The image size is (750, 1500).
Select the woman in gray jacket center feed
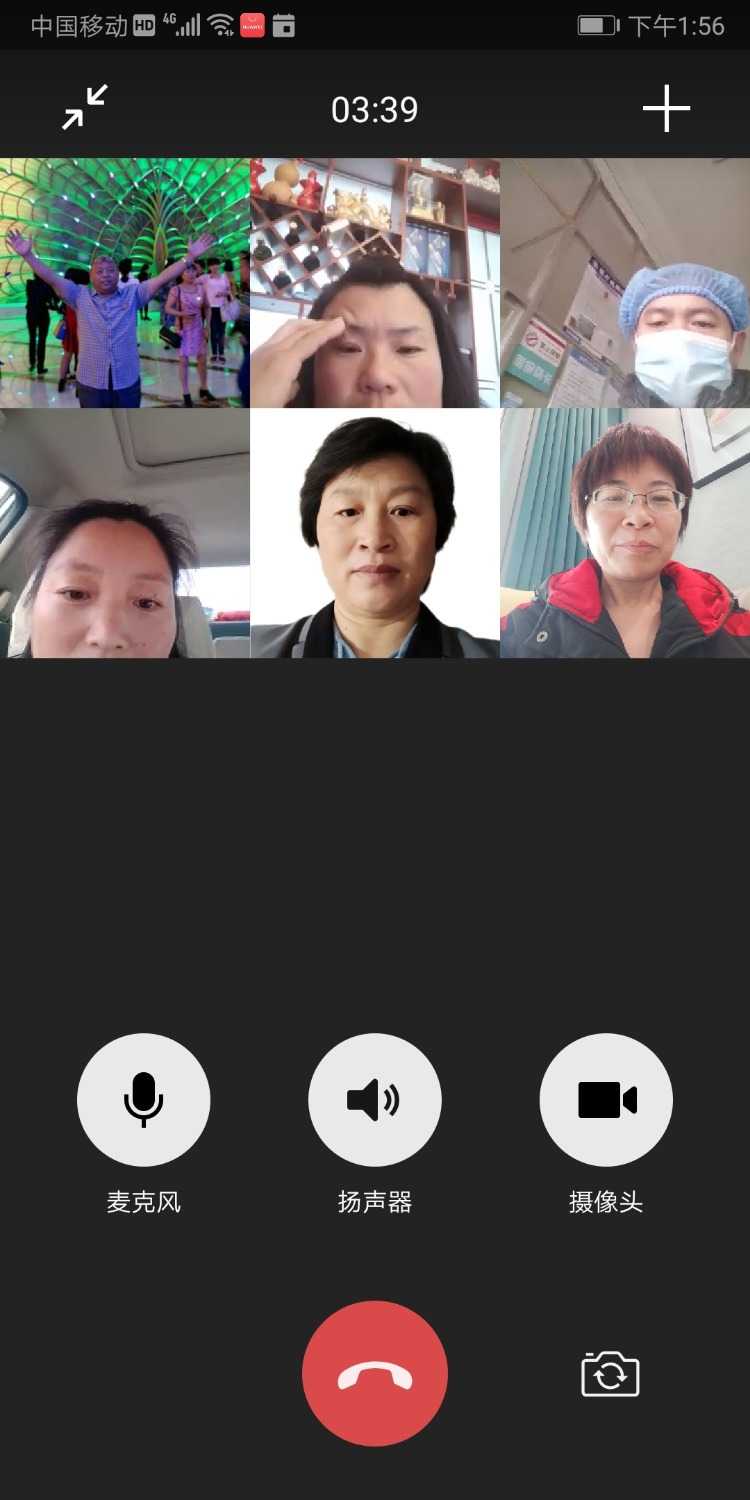click(x=375, y=536)
